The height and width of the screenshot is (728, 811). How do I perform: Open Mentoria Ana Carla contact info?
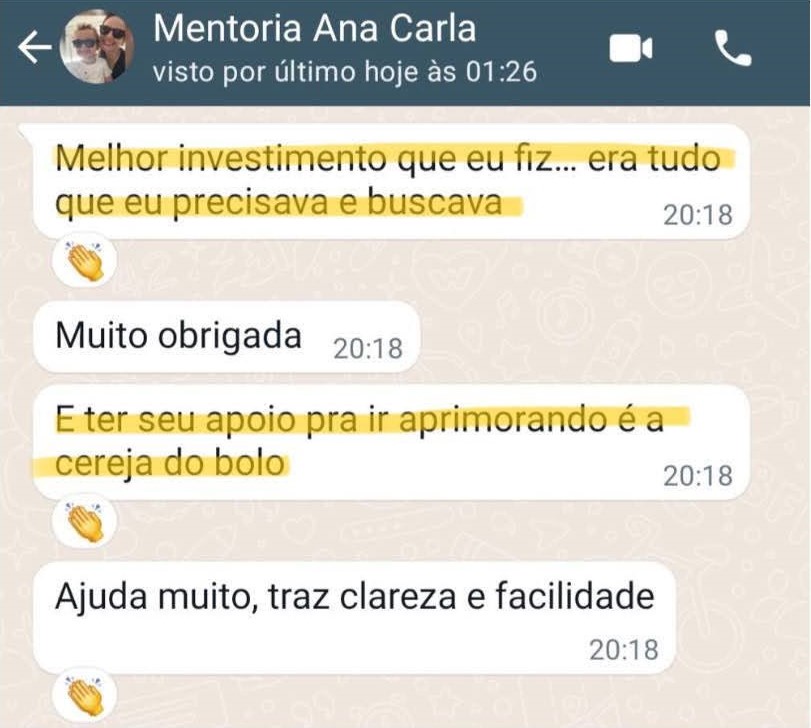pos(315,30)
